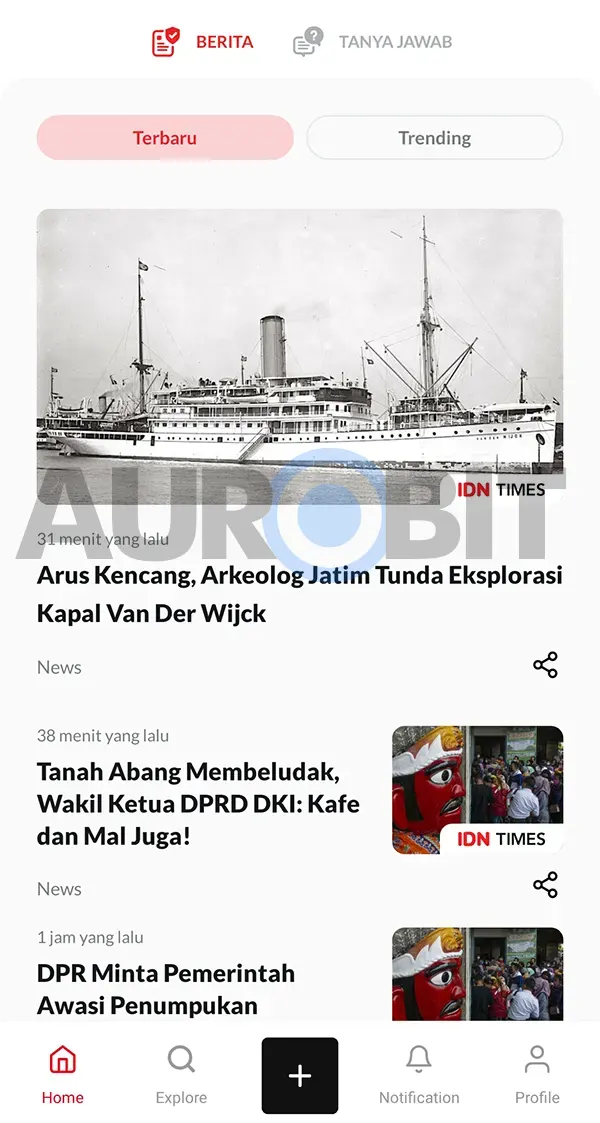Open the Tanya Jawab tab
Viewport: 600px width, 1123px height.
point(373,42)
